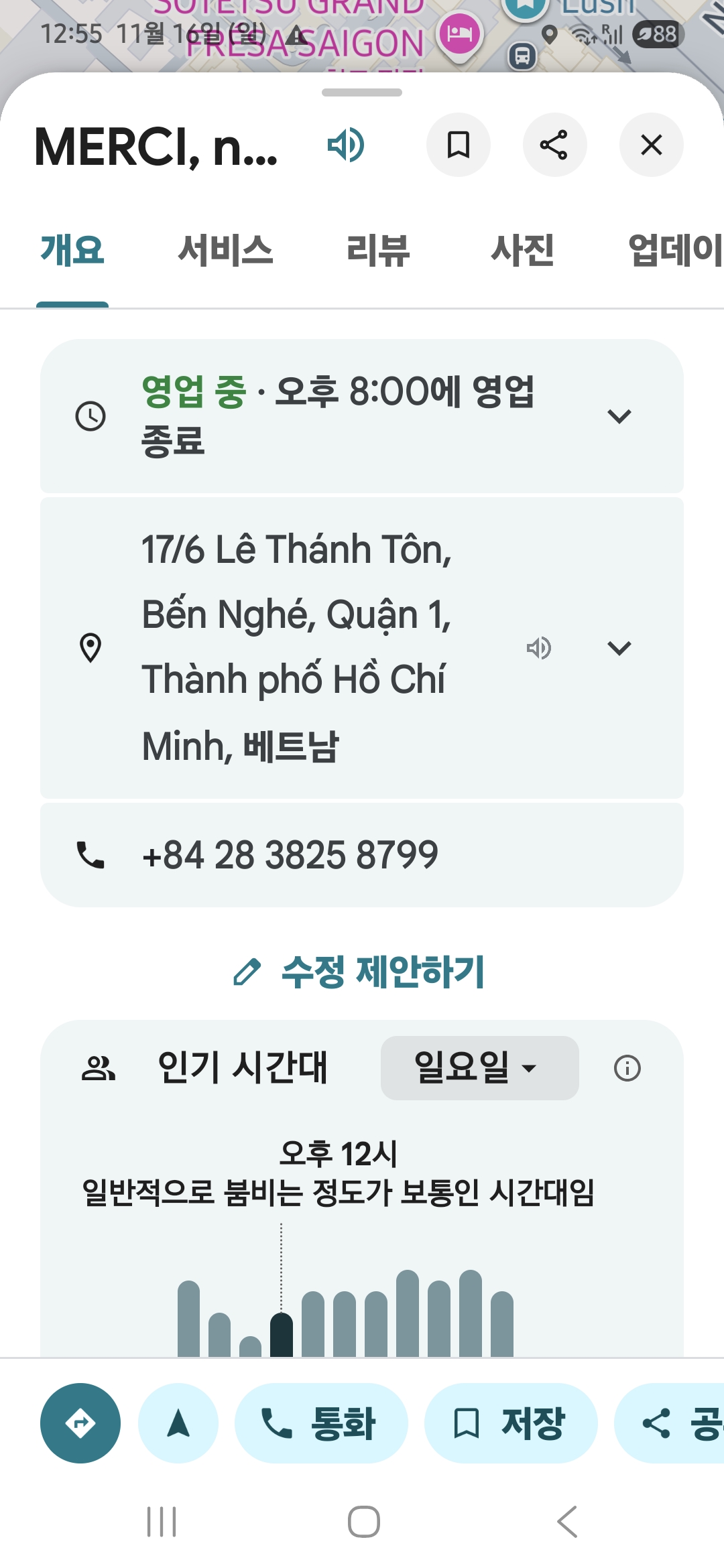Screen dimensions: 724x1568
Task: Play the pronunciation of the place name
Action: [x=346, y=145]
